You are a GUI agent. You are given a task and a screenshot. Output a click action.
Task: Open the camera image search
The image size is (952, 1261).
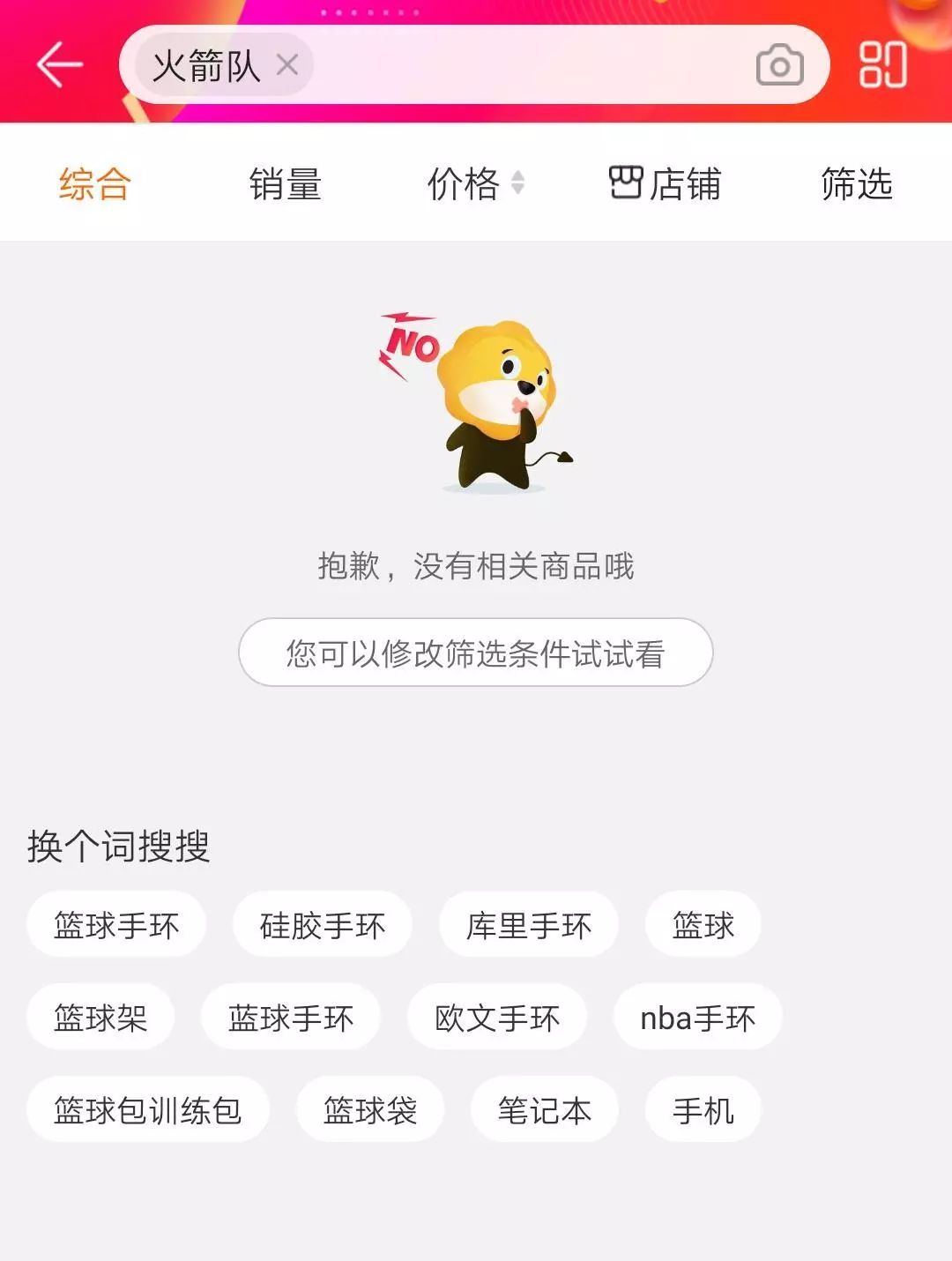coord(779,64)
